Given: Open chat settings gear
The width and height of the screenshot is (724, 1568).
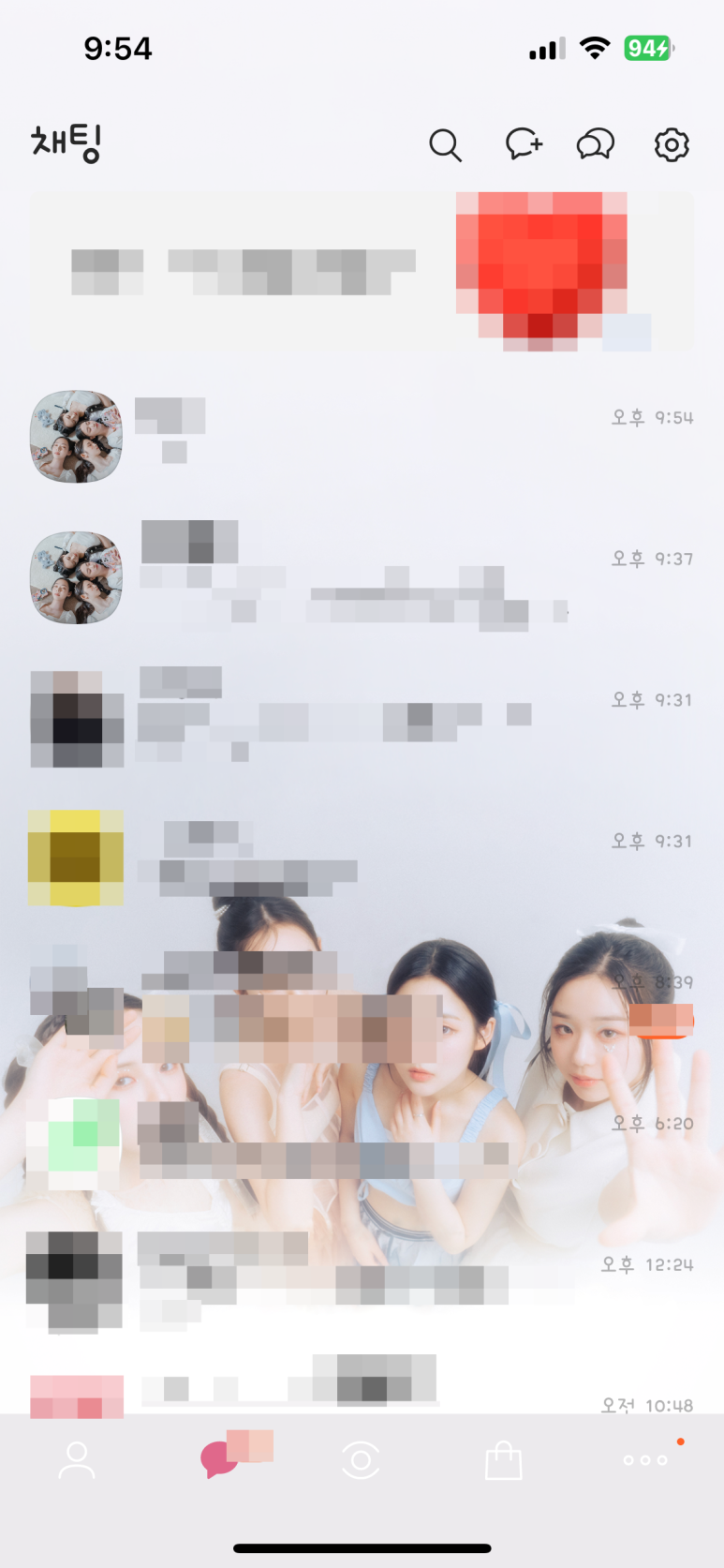Looking at the screenshot, I should pyautogui.click(x=672, y=144).
